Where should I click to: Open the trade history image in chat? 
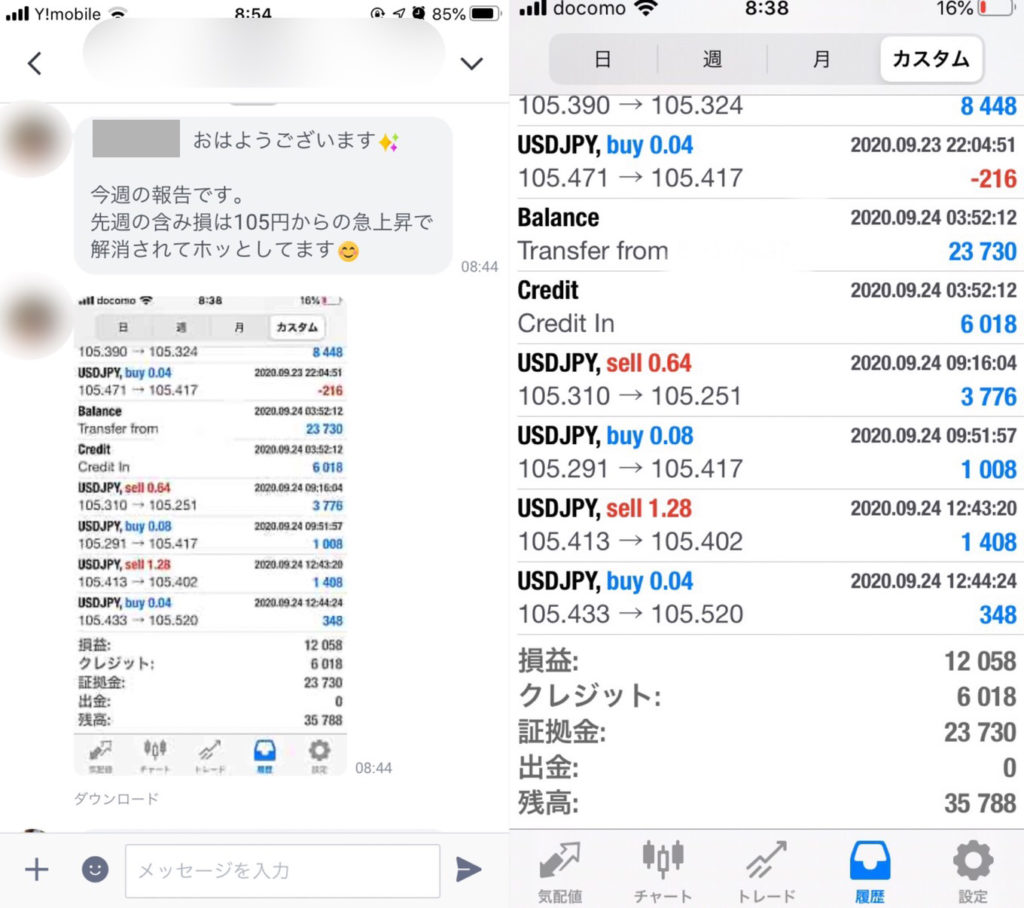pos(211,534)
